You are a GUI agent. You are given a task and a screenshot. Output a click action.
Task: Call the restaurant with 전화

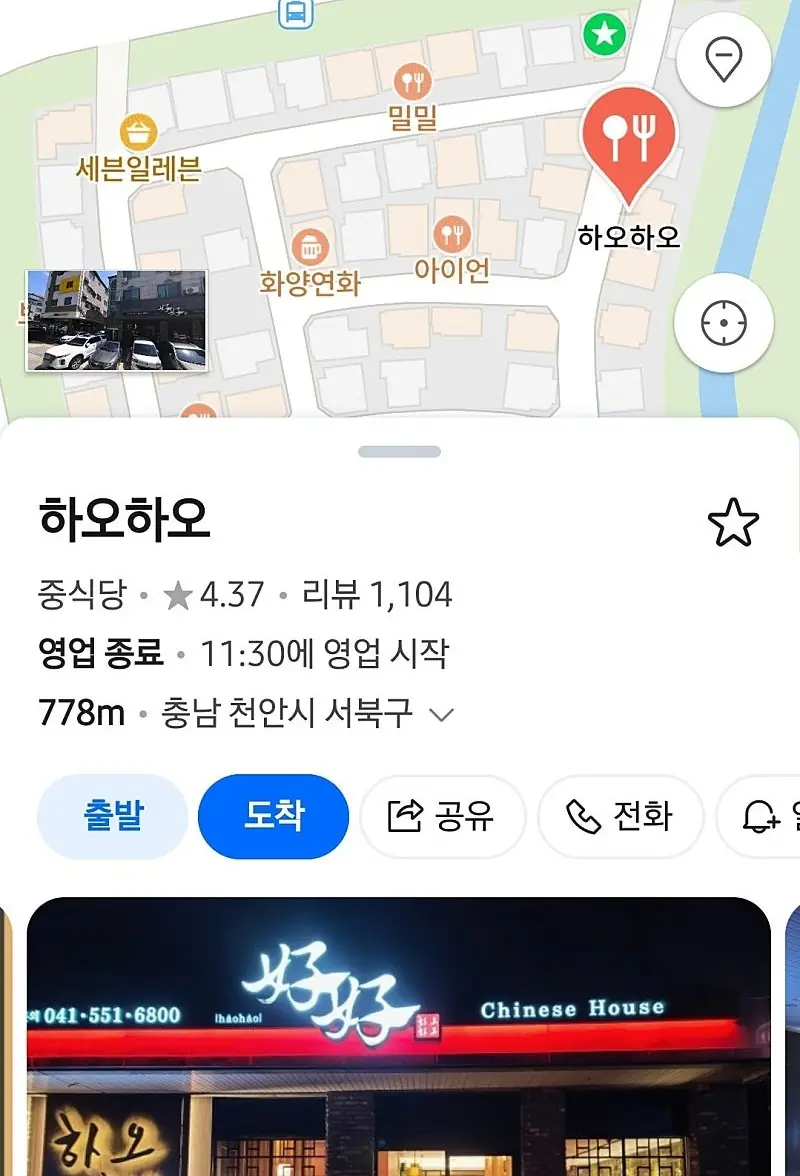(x=620, y=816)
